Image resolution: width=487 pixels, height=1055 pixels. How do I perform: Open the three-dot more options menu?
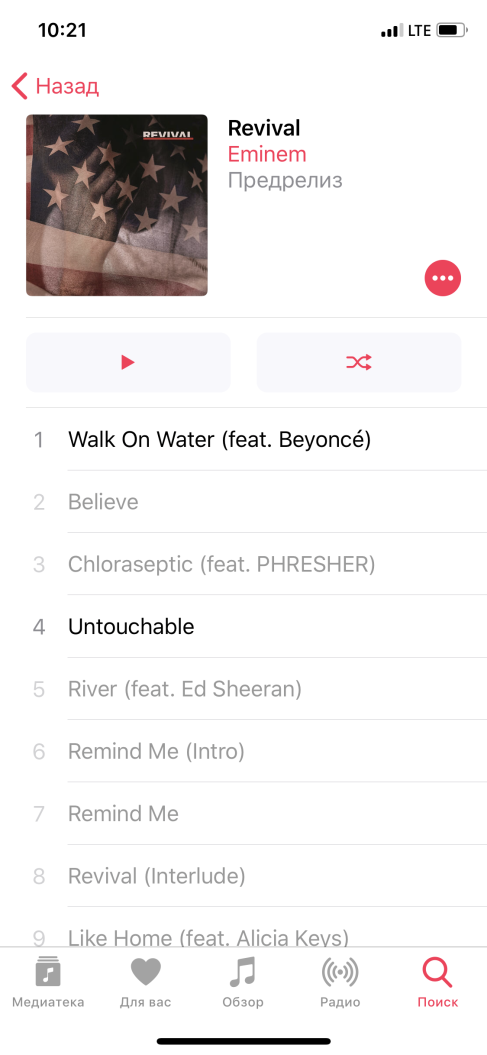click(x=443, y=277)
